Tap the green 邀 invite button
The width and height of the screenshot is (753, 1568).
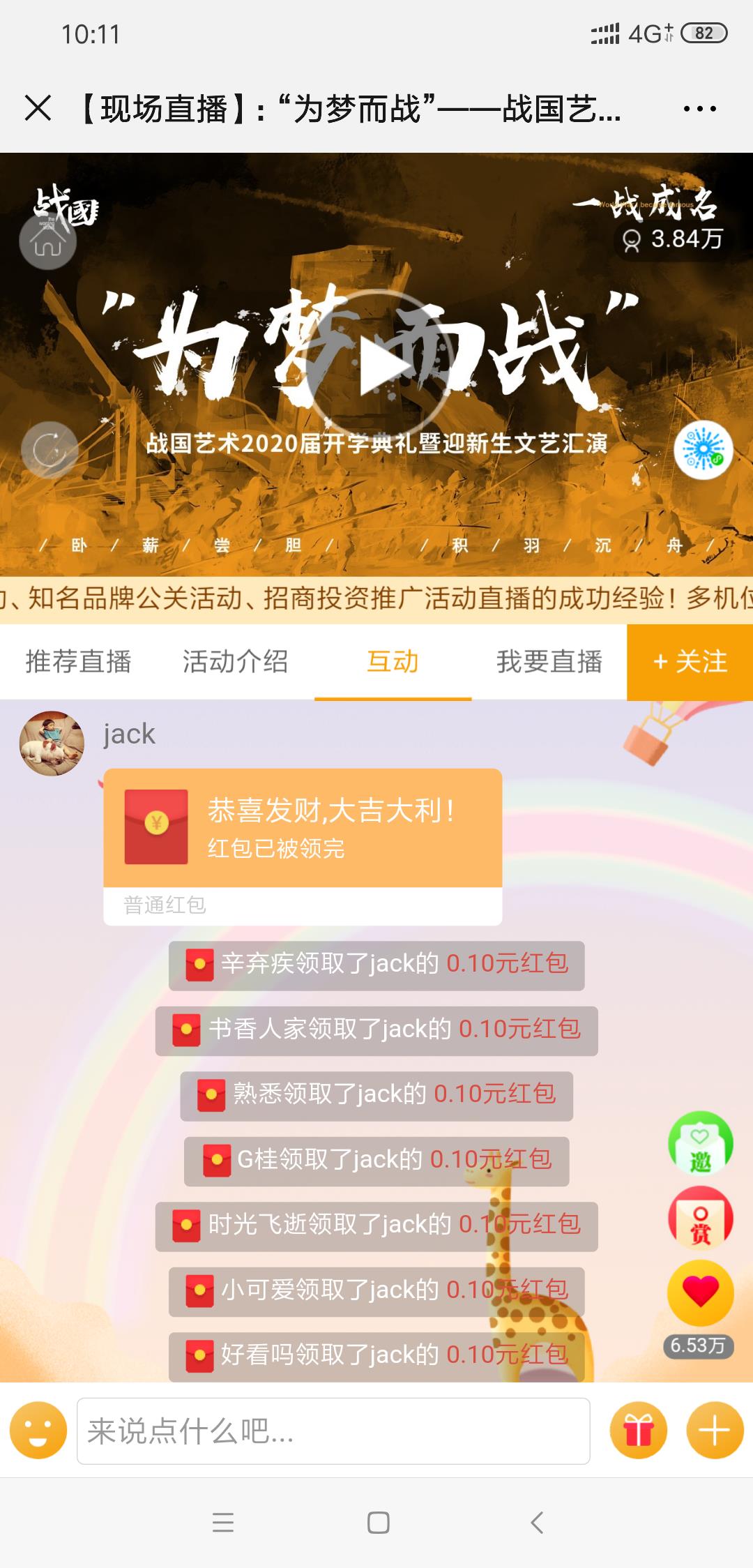(700, 1144)
